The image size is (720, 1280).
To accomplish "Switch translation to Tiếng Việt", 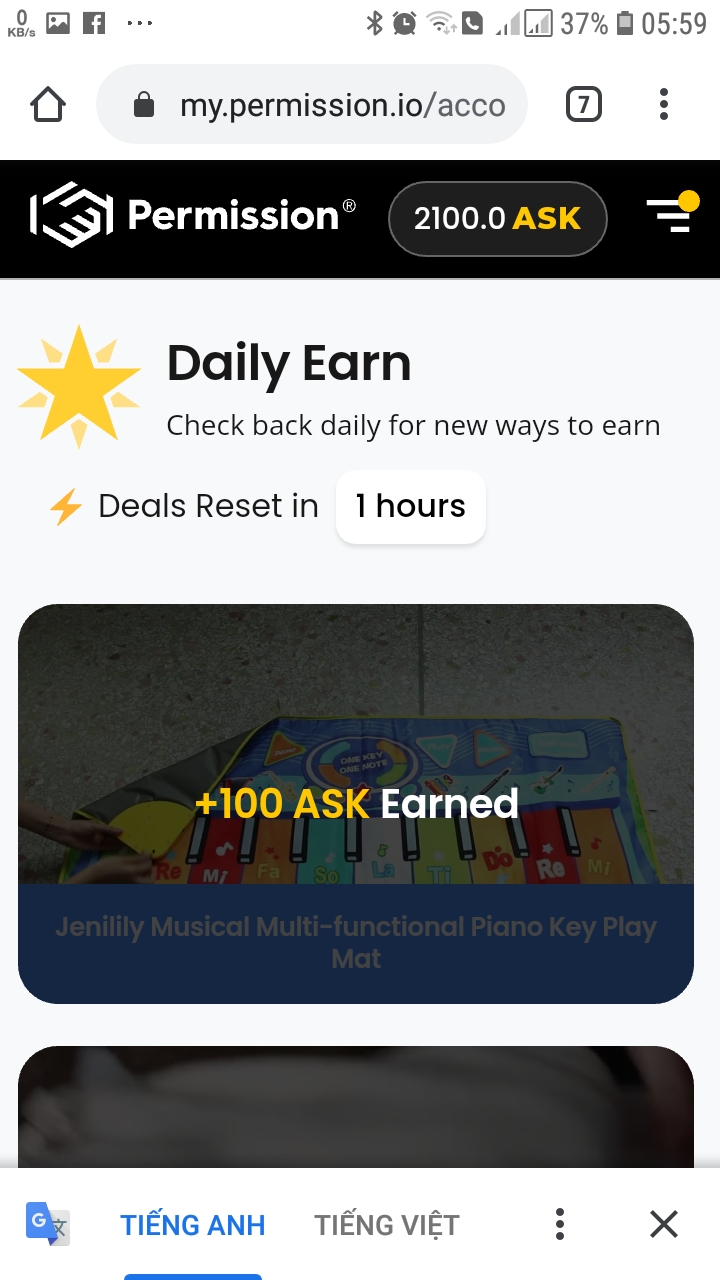I will click(387, 1224).
